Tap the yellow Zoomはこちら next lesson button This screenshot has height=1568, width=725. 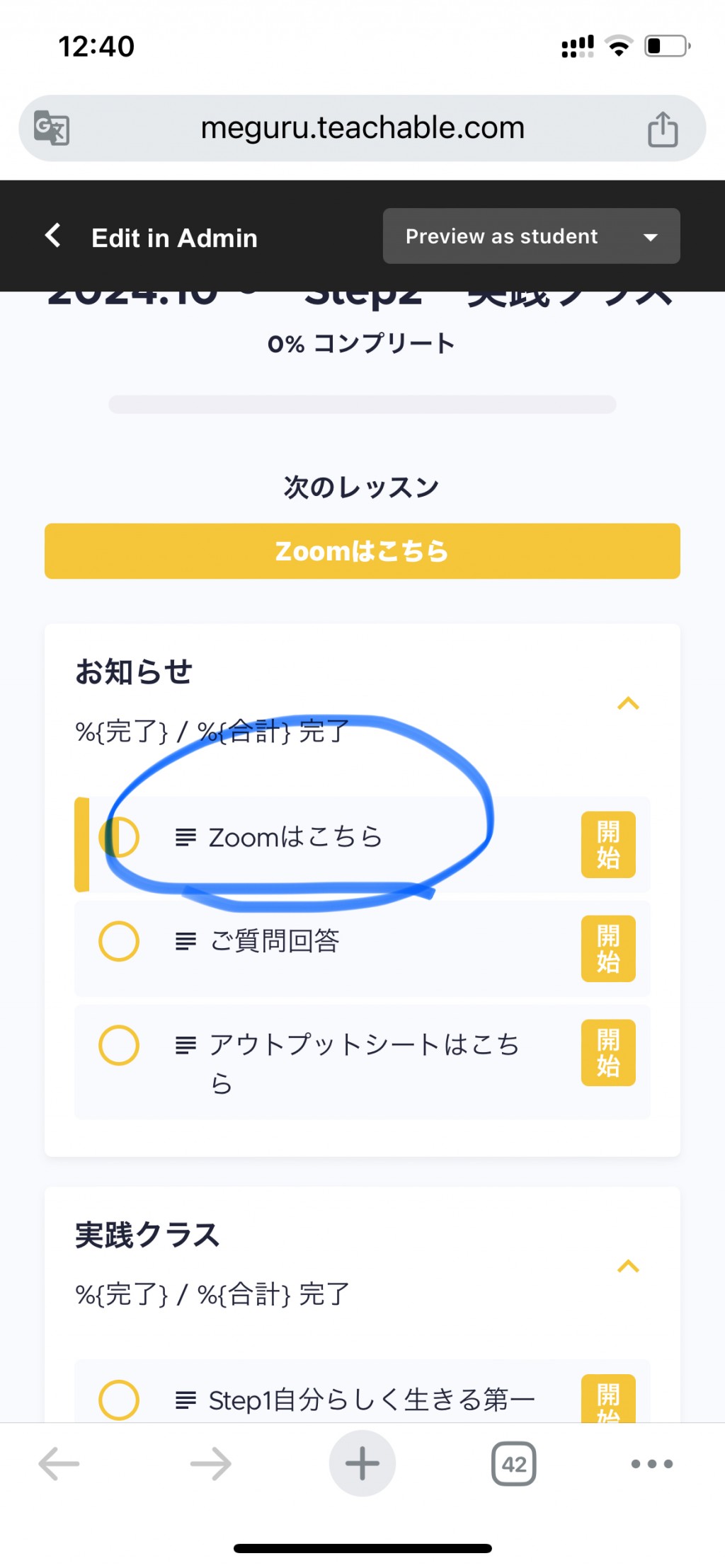click(362, 551)
